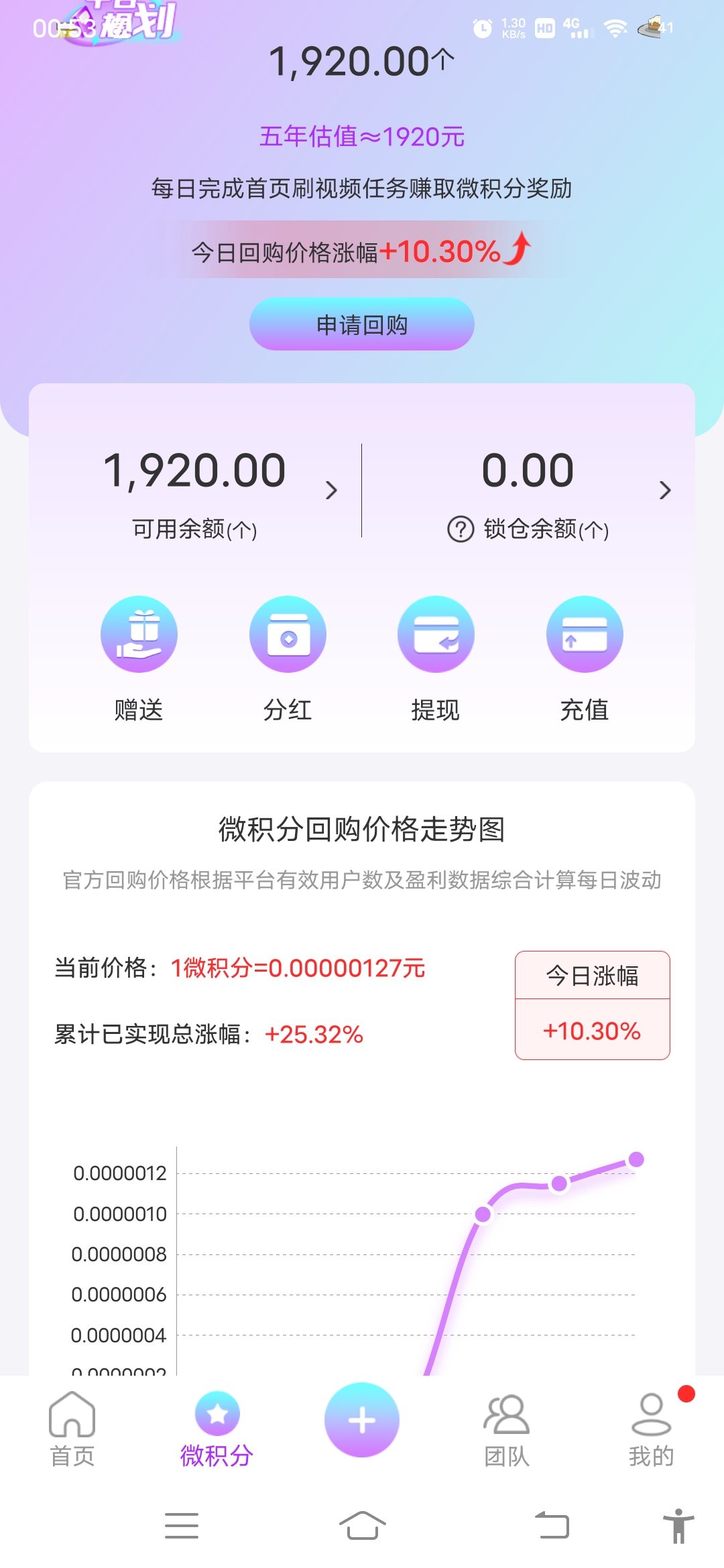Screen dimensions: 724x1568
Task: Open the 分红 dividend feature
Action: pos(288,659)
